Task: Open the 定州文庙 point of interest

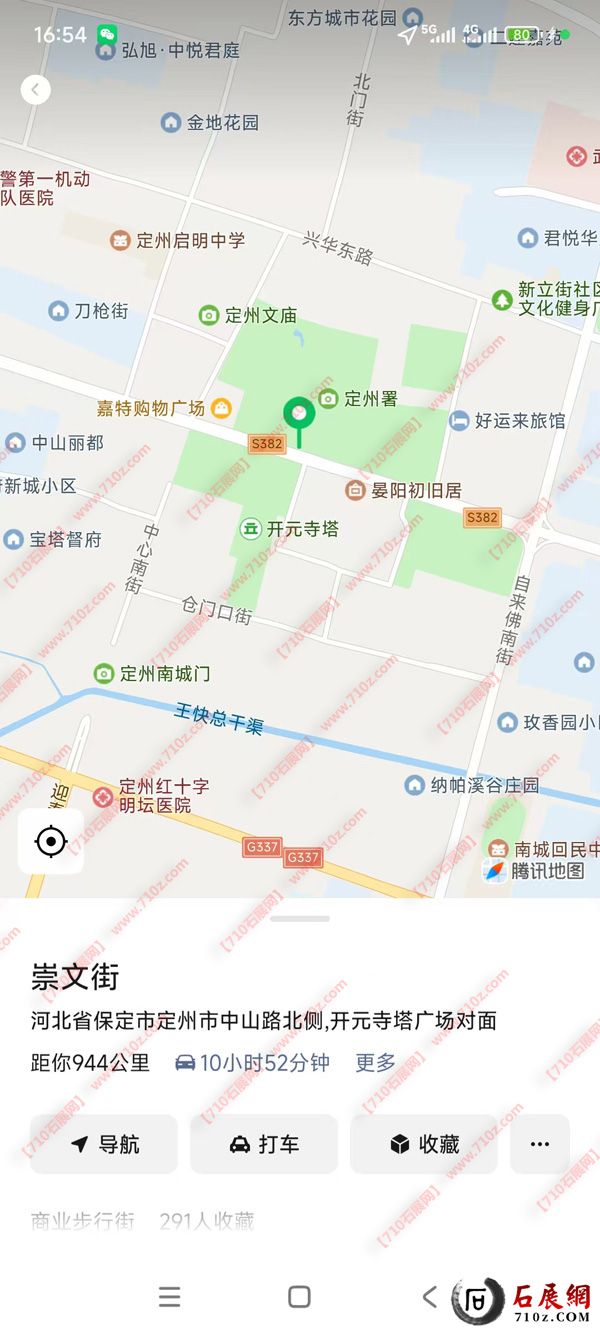Action: coord(248,316)
